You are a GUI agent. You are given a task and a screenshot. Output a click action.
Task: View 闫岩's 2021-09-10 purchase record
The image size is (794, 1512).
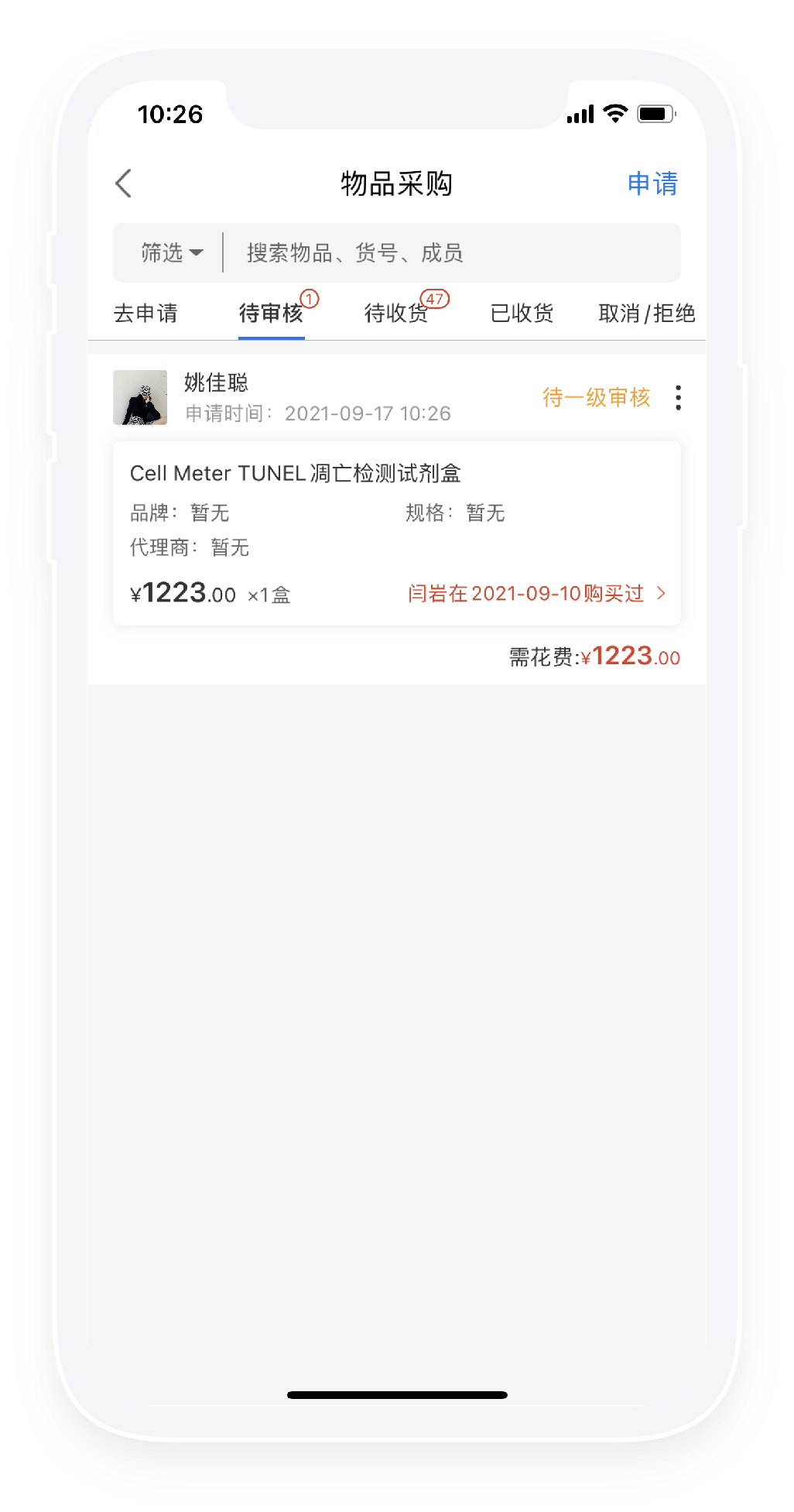[536, 594]
